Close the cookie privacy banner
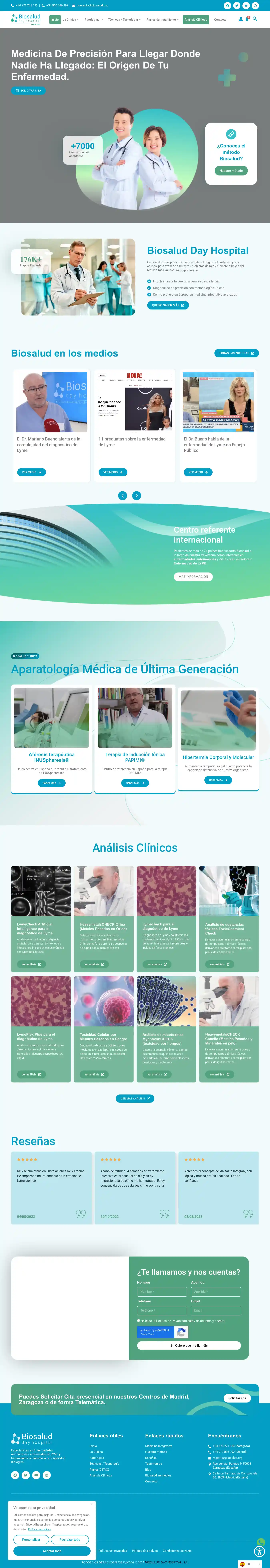Image resolution: width=270 pixels, height=1568 pixels. pyautogui.click(x=92, y=1504)
